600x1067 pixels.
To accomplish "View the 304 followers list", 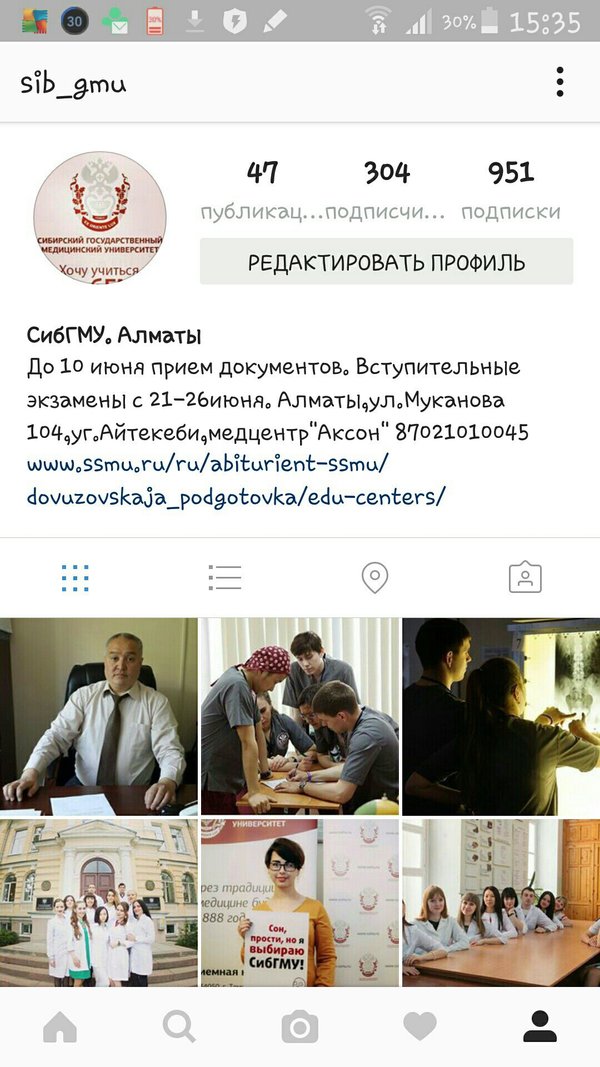I will 386,189.
